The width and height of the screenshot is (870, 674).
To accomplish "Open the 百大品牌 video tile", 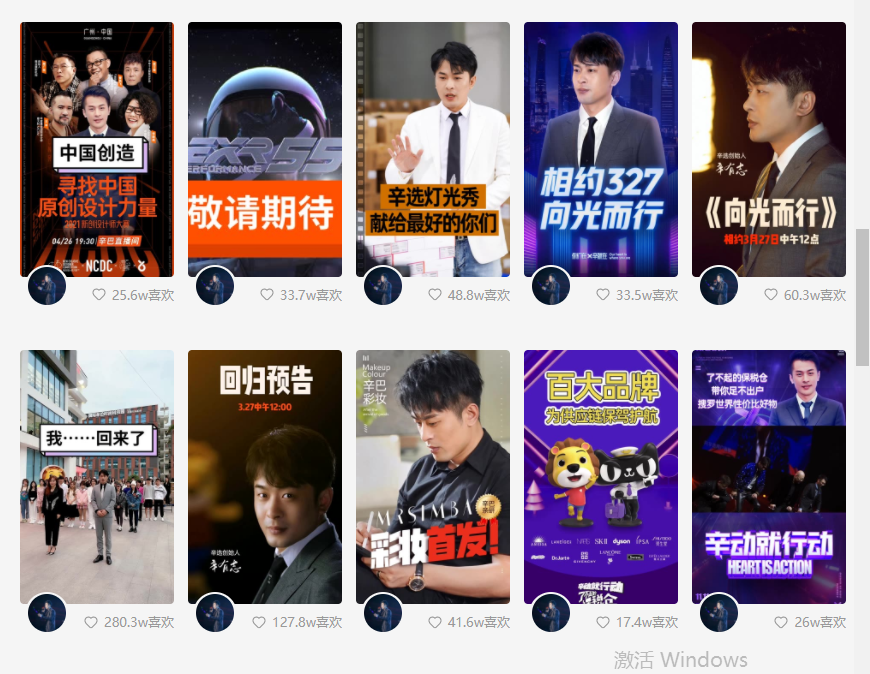I will 601,477.
